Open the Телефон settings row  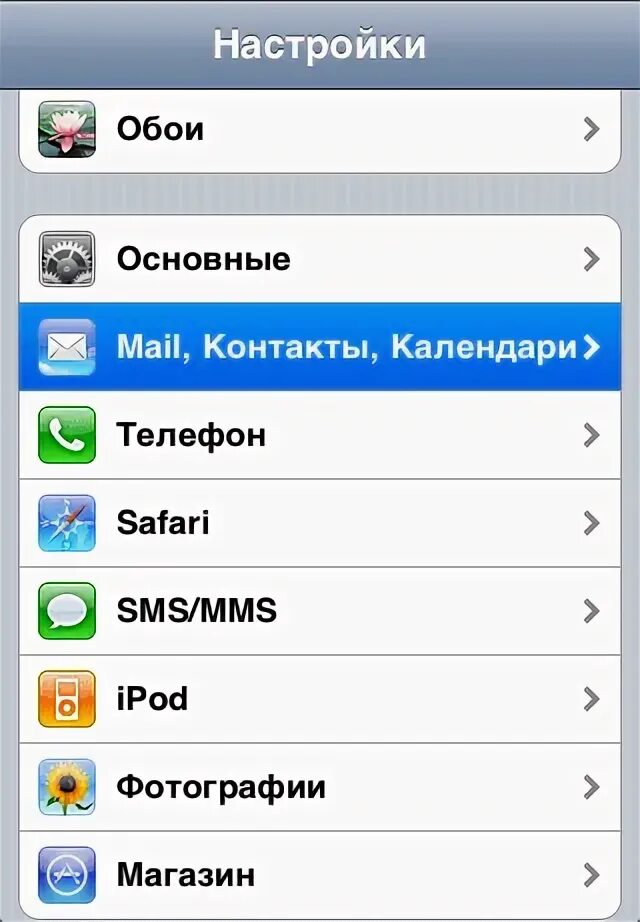click(320, 435)
